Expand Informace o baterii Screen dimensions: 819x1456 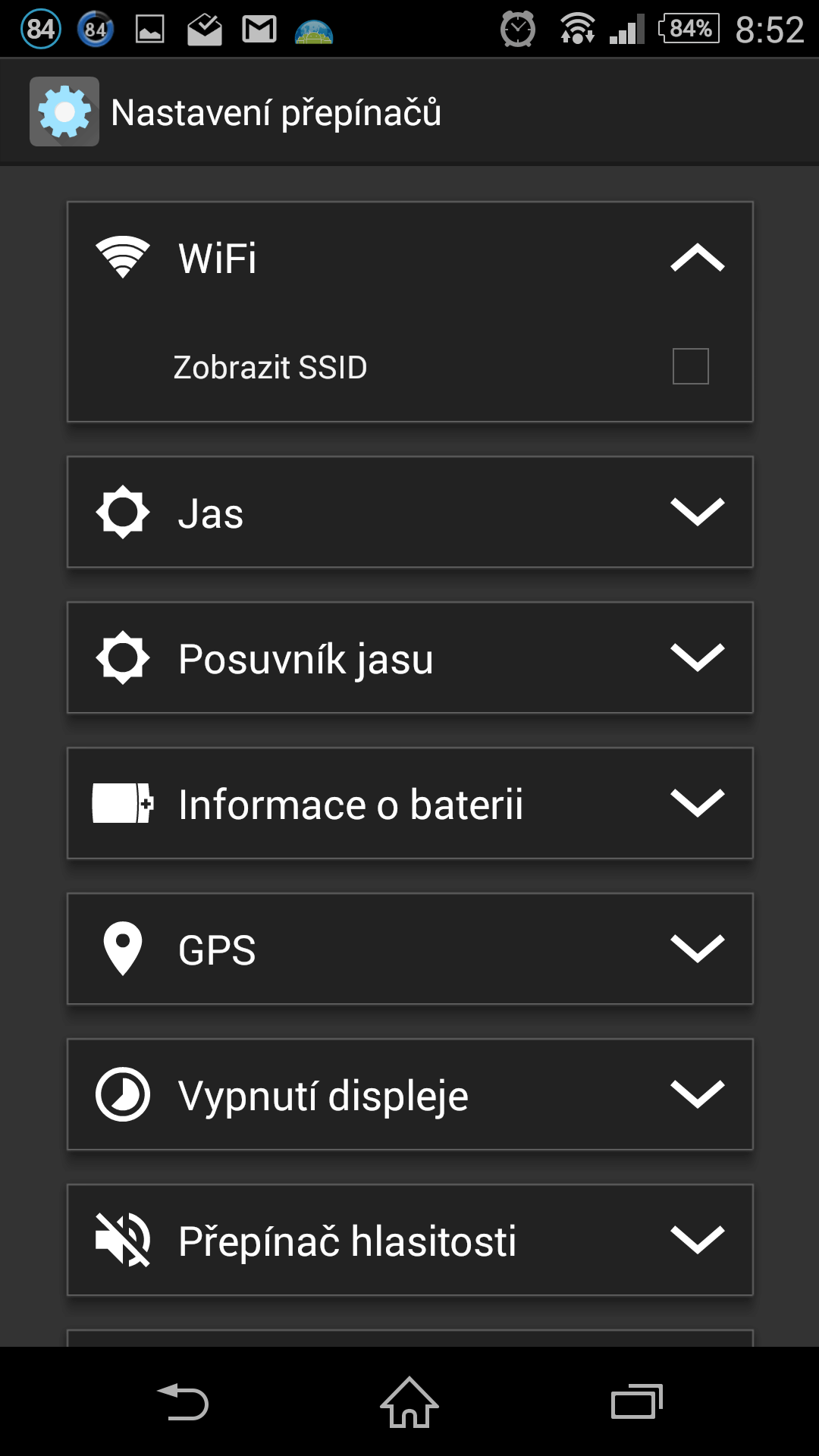coord(698,803)
